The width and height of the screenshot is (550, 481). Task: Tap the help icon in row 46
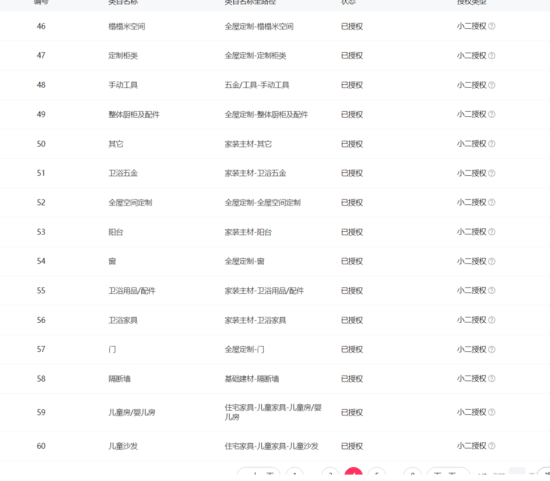pyautogui.click(x=492, y=26)
